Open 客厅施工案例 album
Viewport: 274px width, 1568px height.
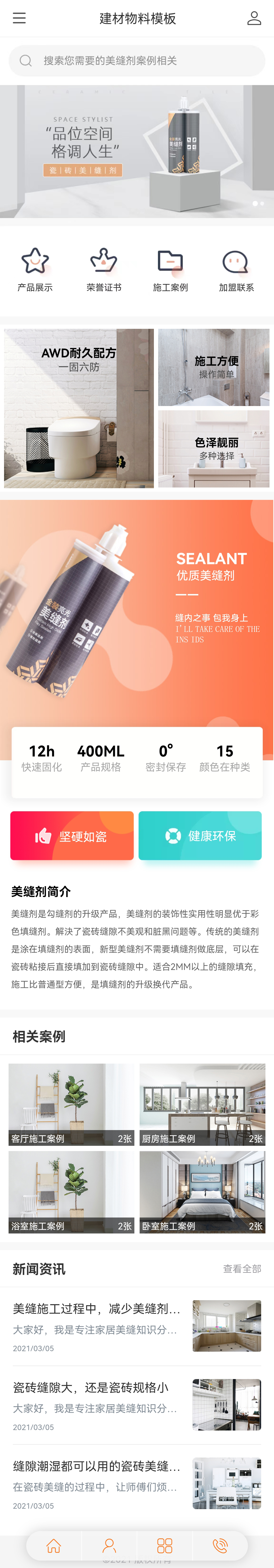pos(71,1104)
